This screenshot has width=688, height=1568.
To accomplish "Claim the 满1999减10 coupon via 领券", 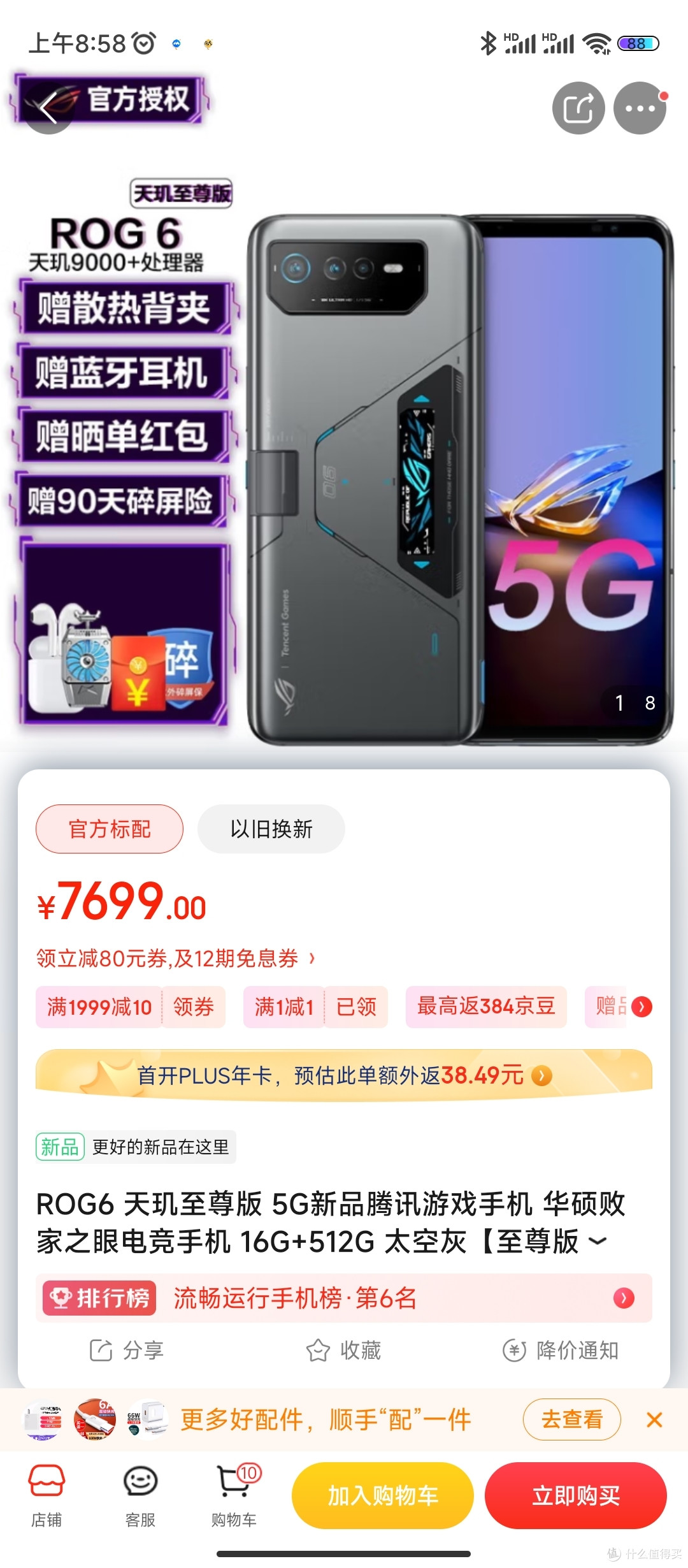I will point(193,1007).
